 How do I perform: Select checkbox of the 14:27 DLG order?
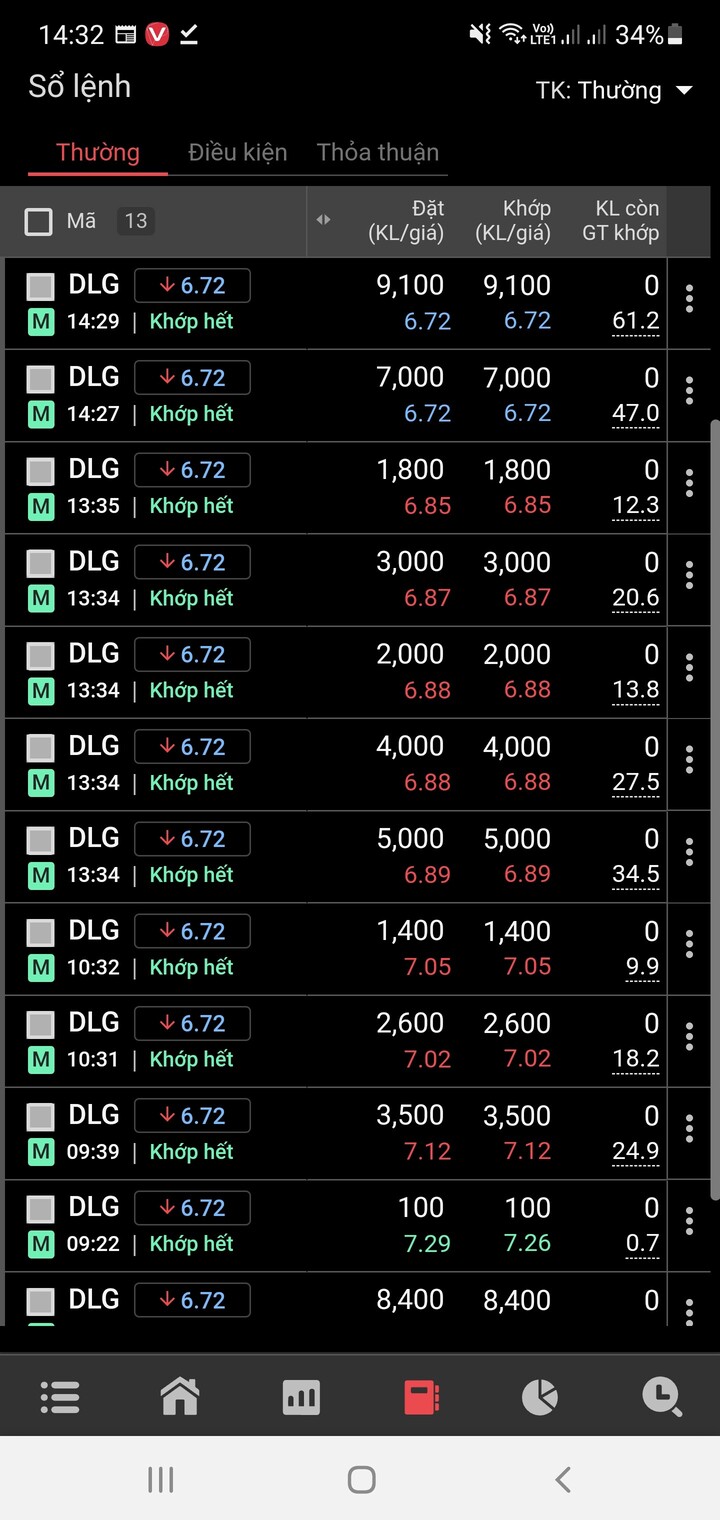[x=40, y=379]
